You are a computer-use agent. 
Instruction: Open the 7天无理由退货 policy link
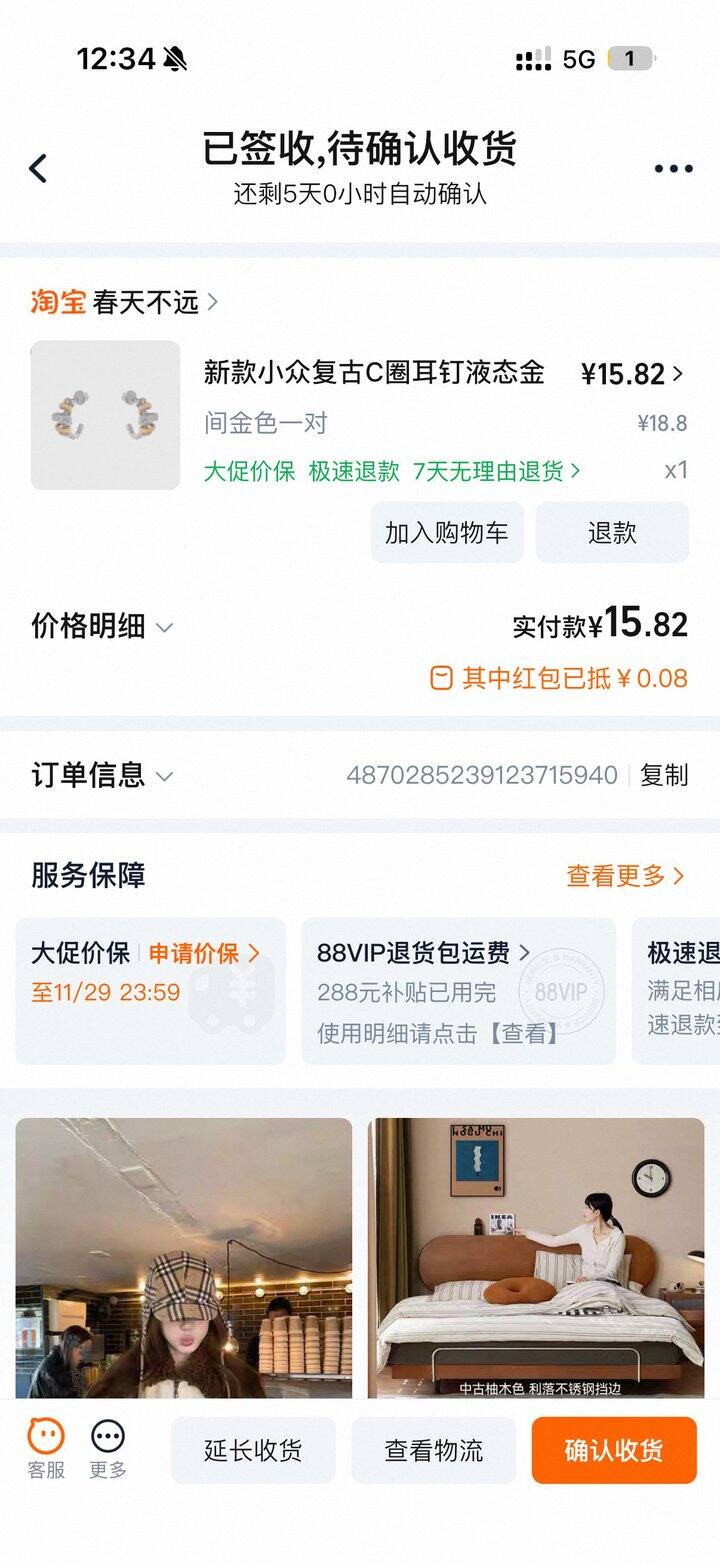[x=496, y=471]
